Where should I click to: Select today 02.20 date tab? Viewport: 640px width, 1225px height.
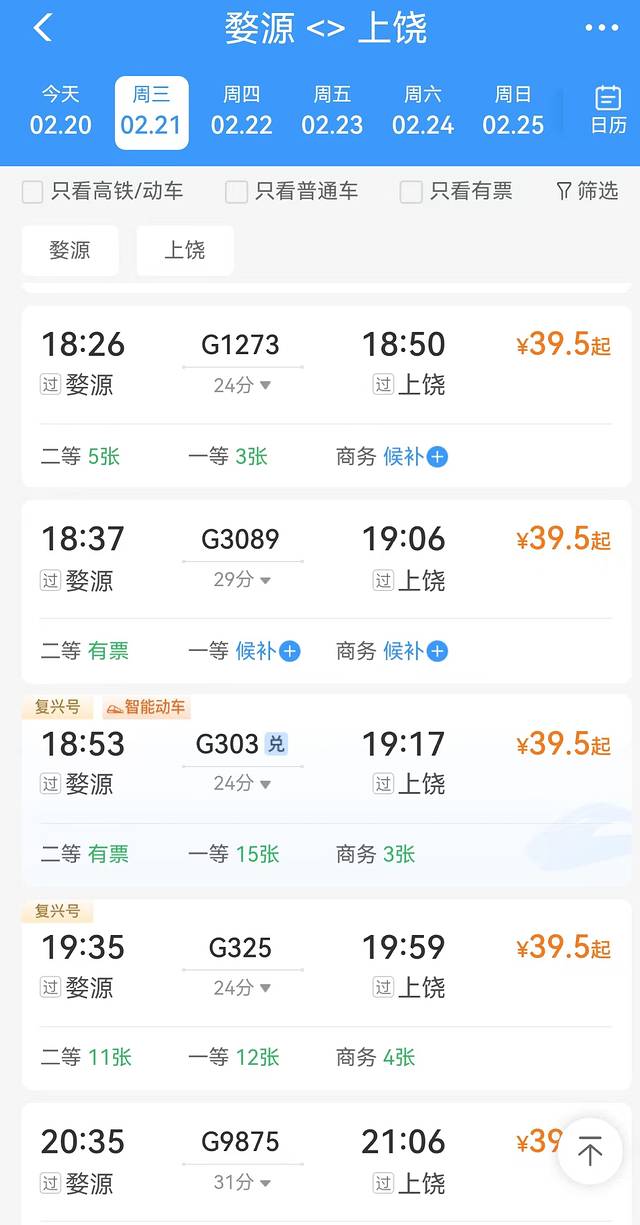[x=60, y=111]
